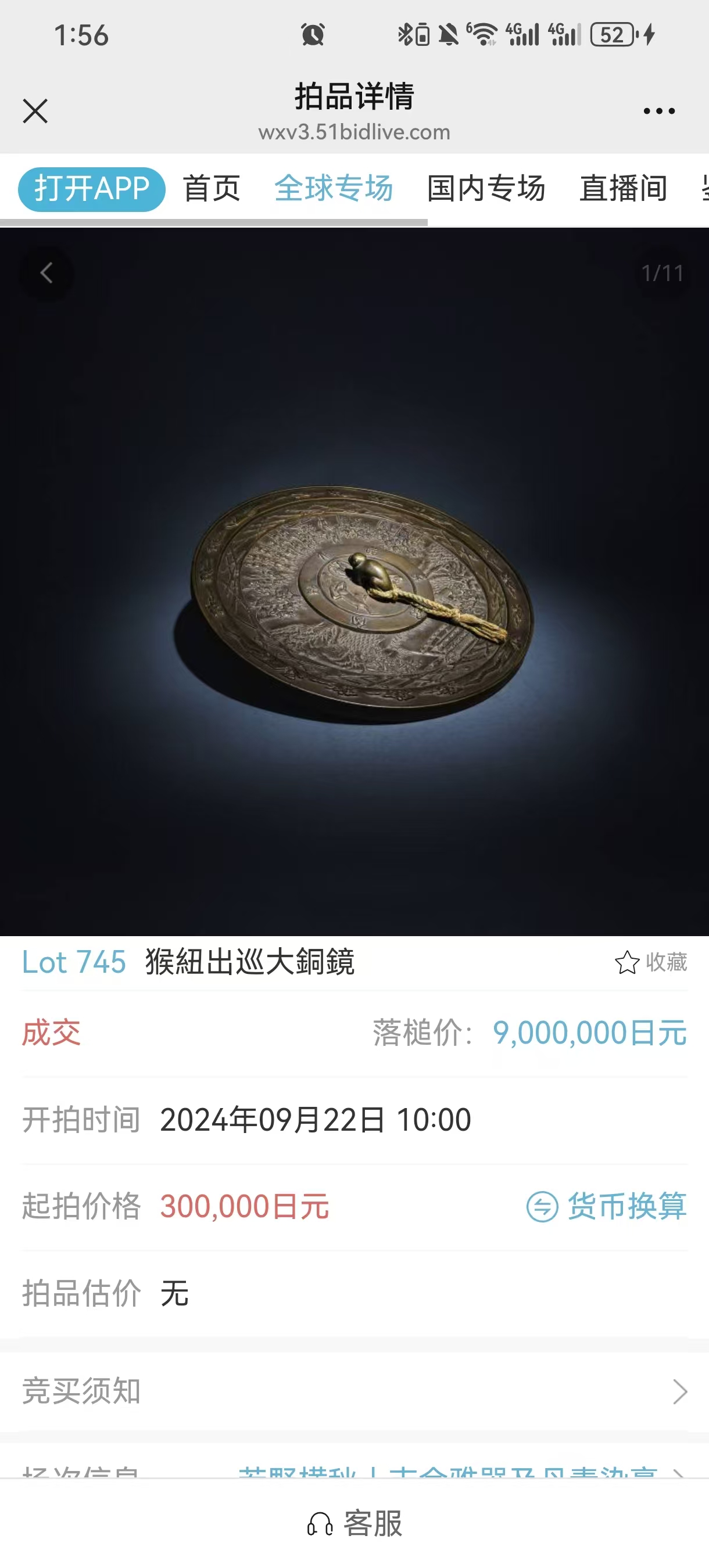Screen dimensions: 709x1568
Task: Contact 客服 customer service
Action: click(x=354, y=1523)
